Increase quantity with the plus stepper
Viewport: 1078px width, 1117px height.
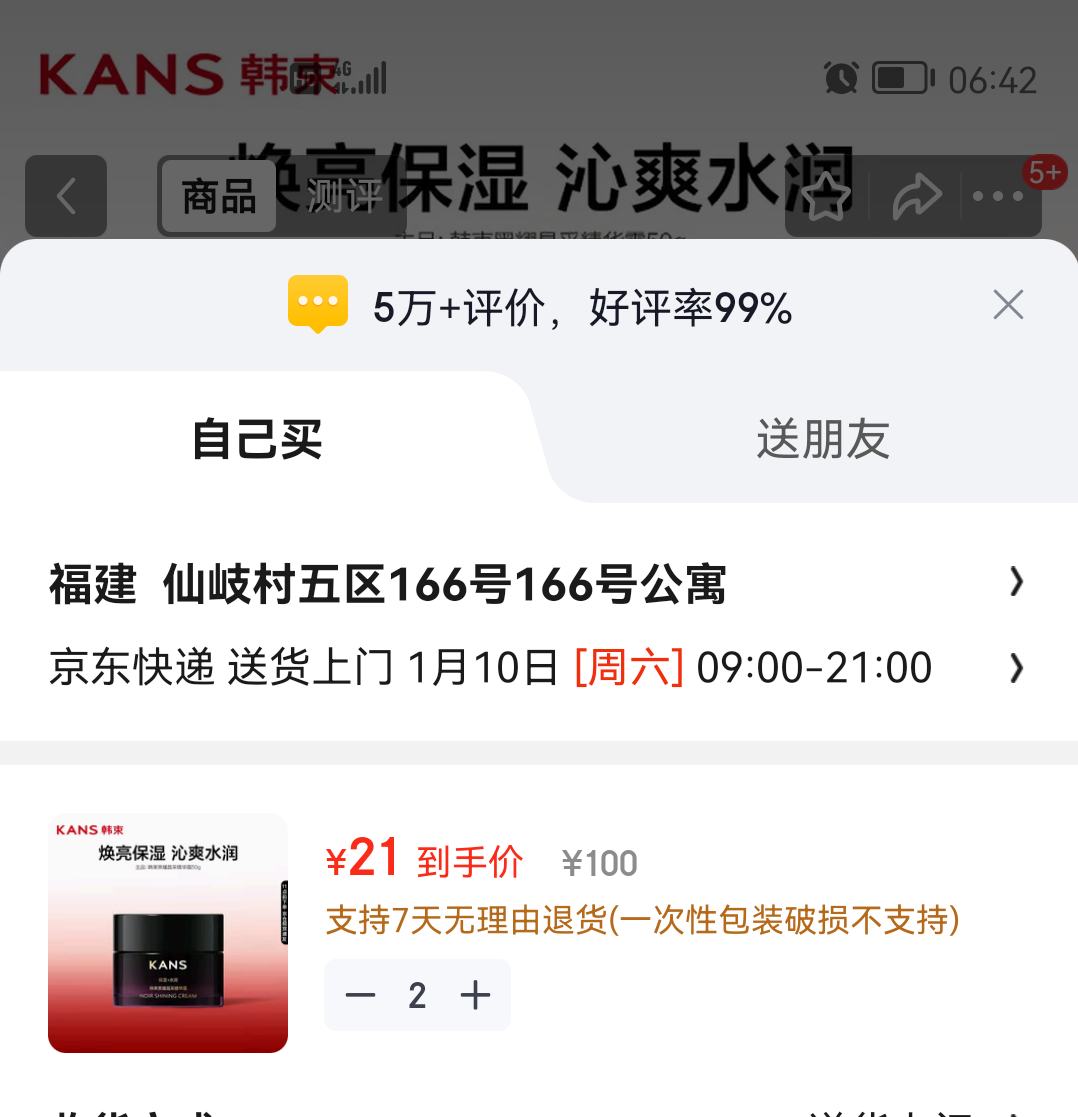pyautogui.click(x=474, y=994)
